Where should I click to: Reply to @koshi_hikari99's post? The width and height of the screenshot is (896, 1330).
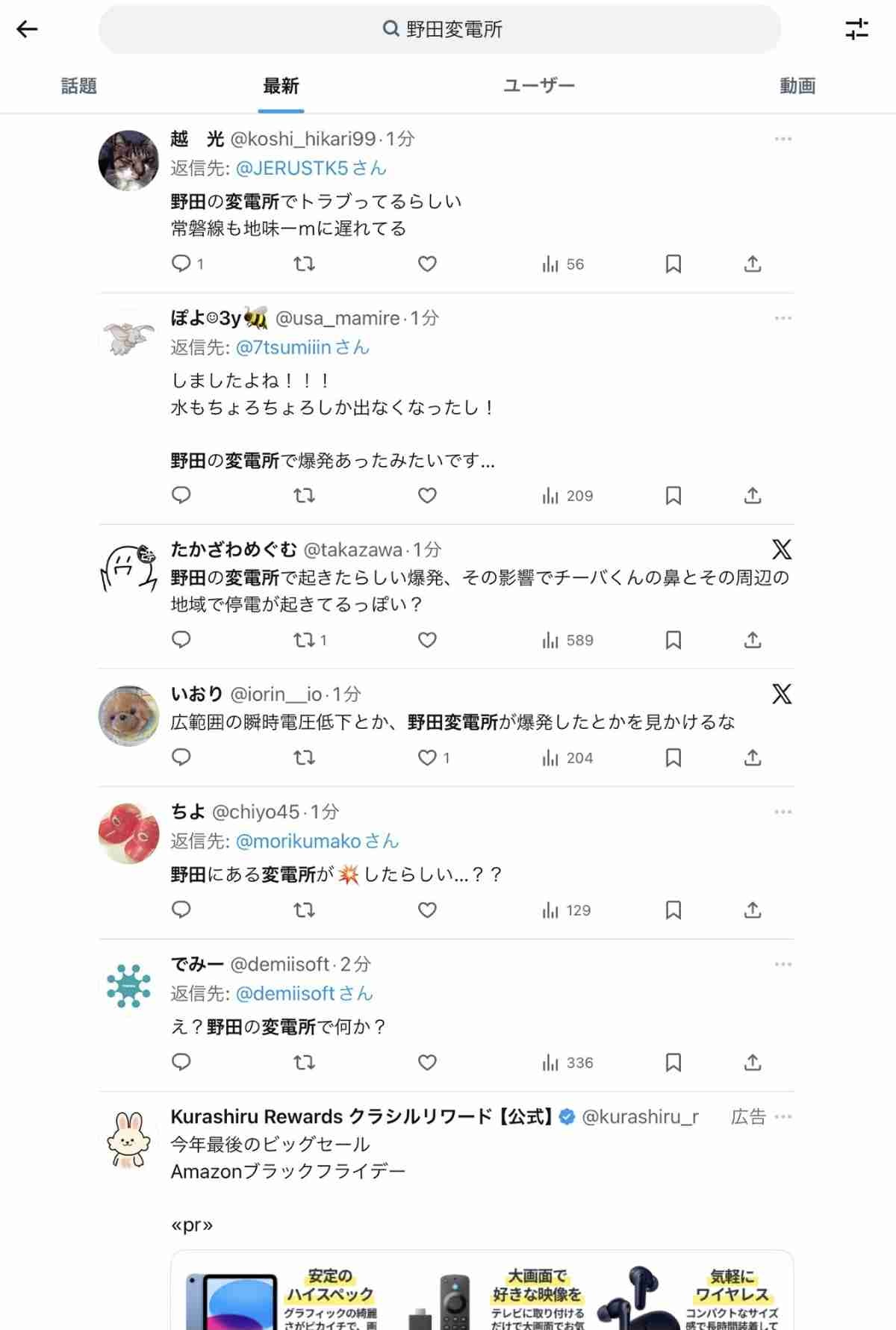[181, 264]
